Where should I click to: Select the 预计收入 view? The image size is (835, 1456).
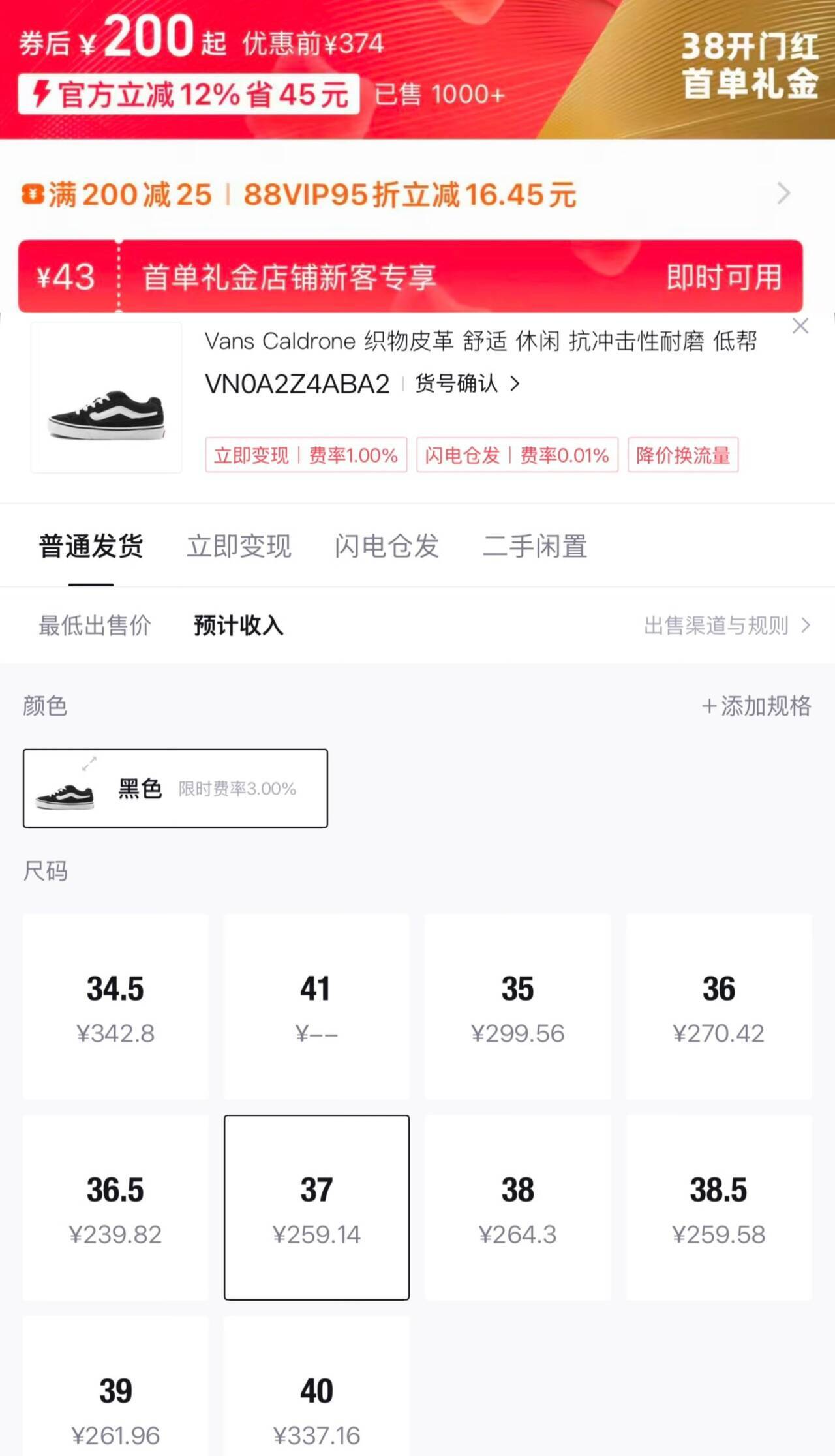point(238,626)
